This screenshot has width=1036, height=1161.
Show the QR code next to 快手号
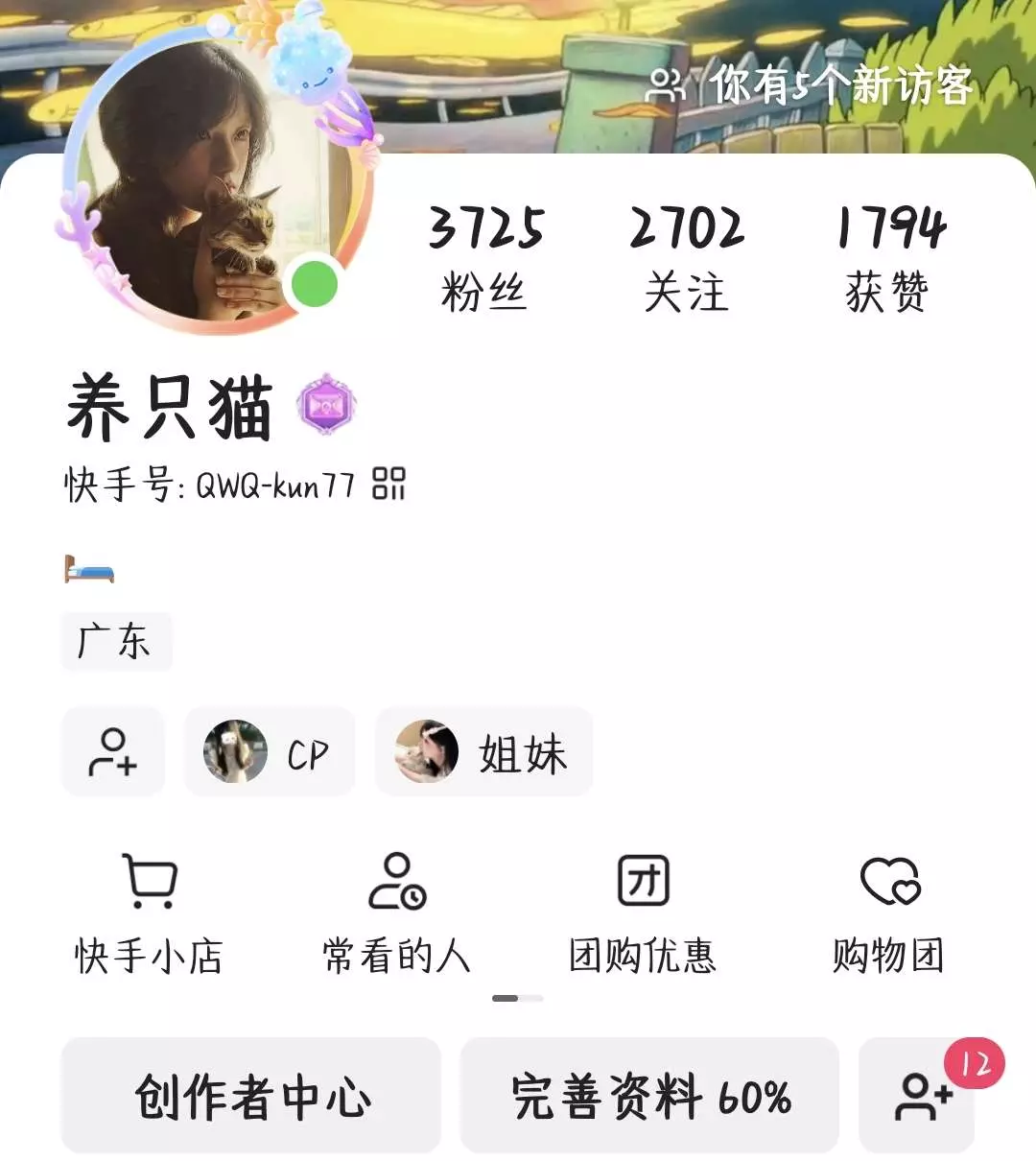pos(388,484)
